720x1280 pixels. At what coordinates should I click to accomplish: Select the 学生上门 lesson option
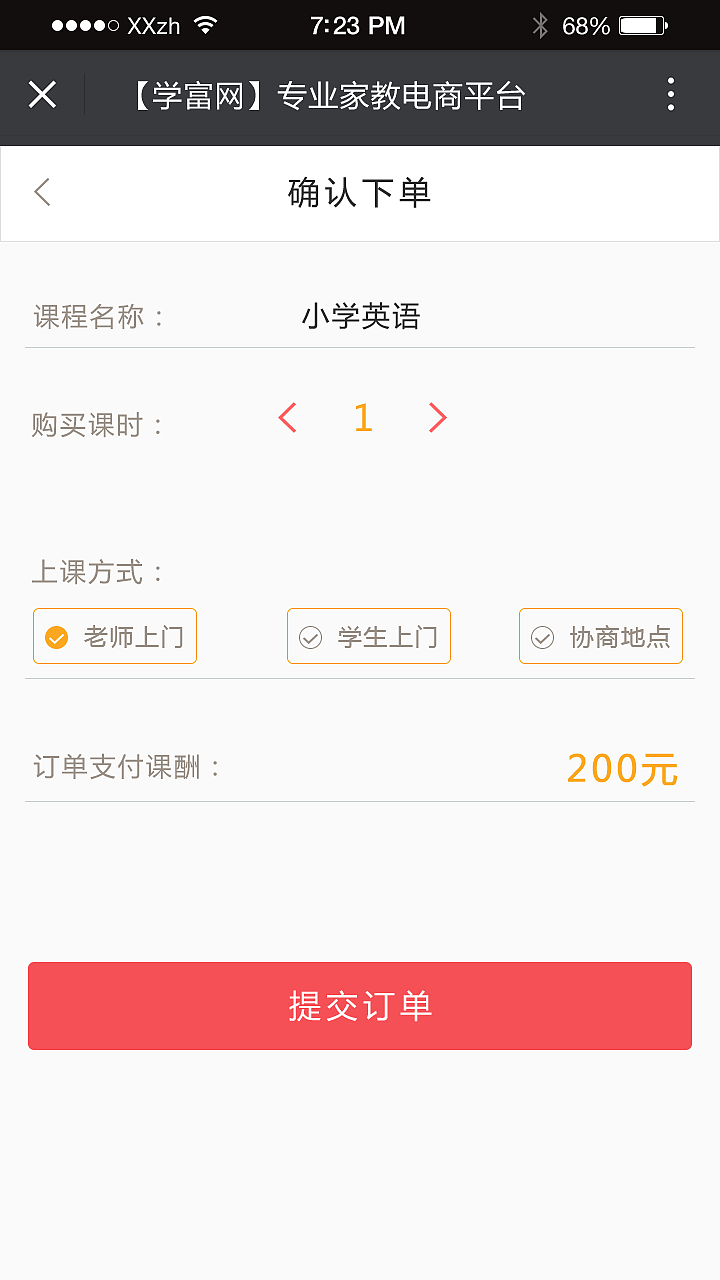(368, 635)
